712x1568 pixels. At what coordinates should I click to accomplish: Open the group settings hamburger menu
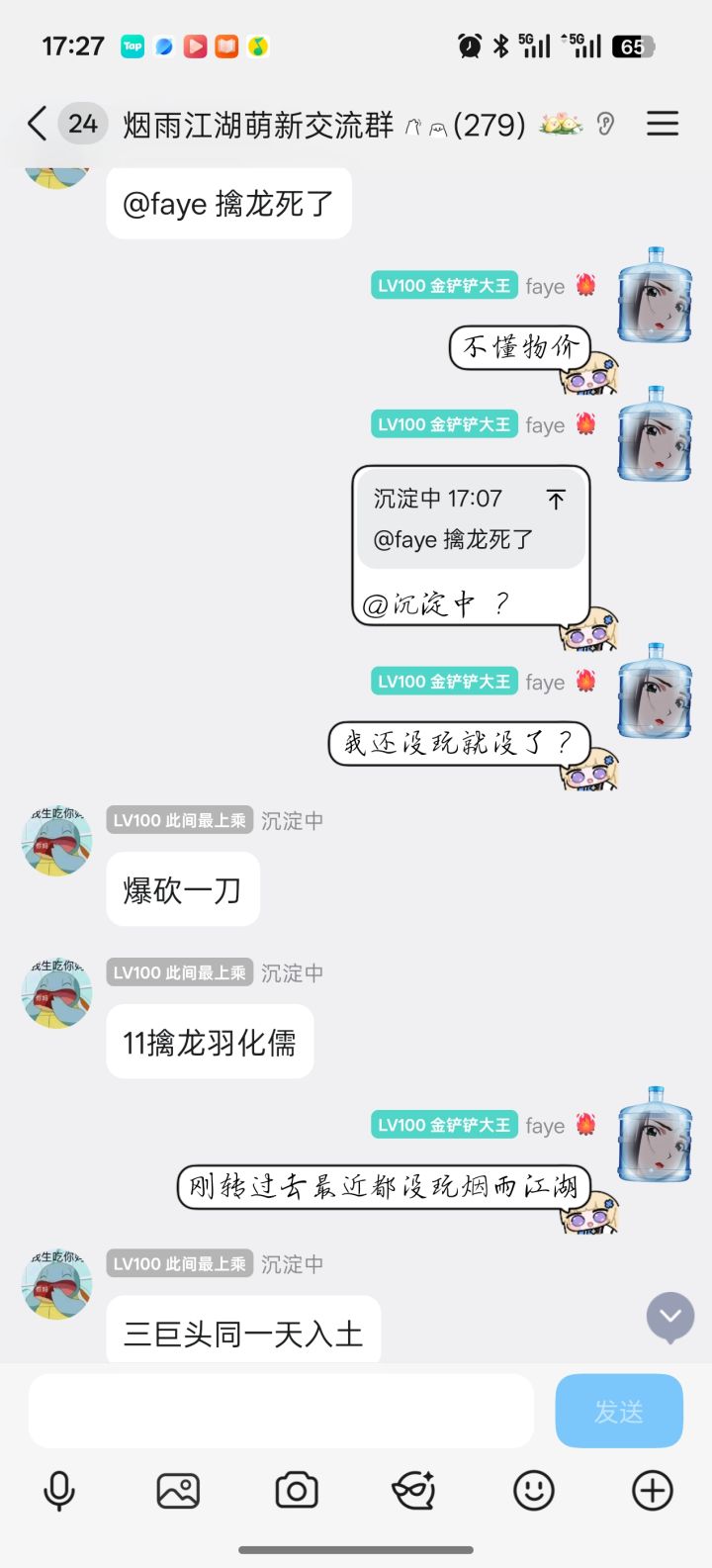(x=663, y=125)
